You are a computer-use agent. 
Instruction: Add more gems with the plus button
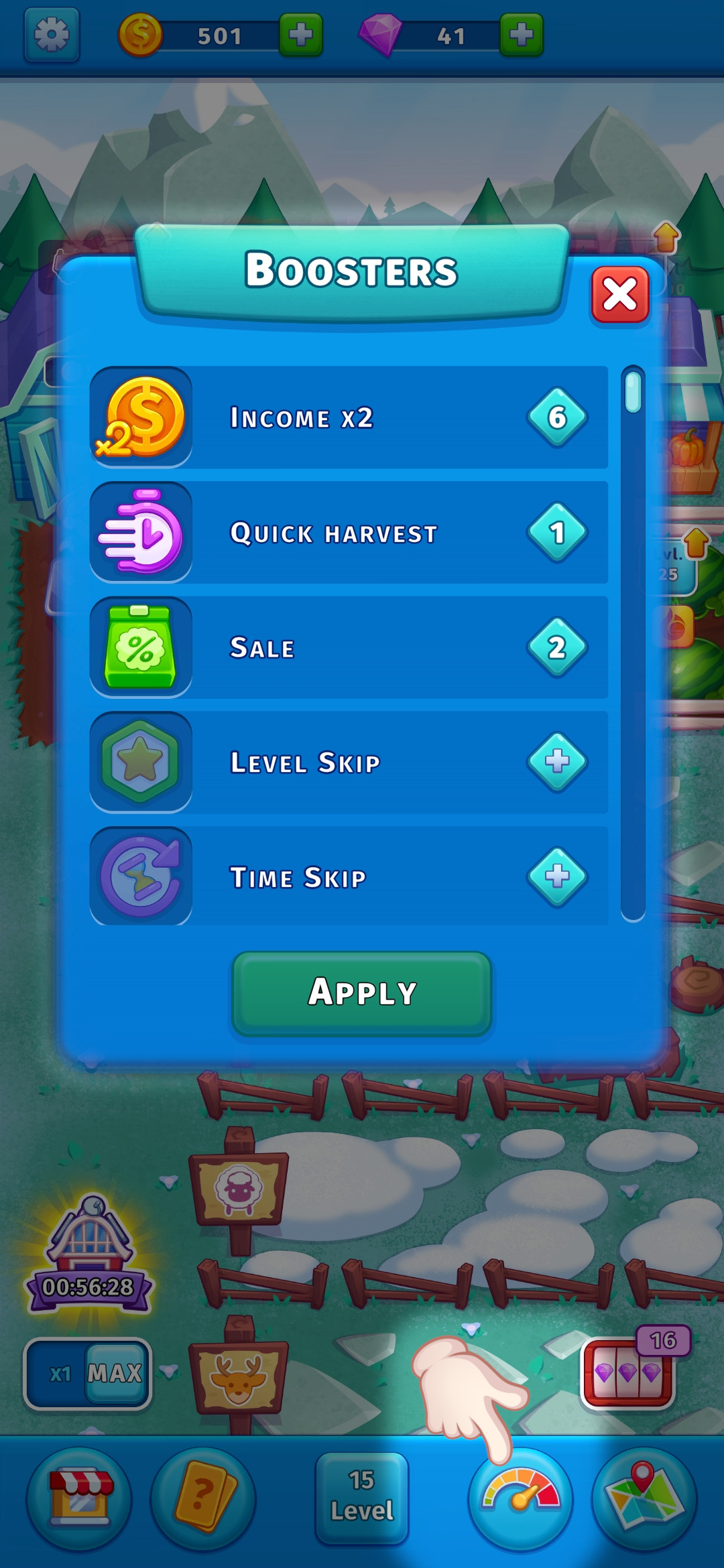click(522, 35)
